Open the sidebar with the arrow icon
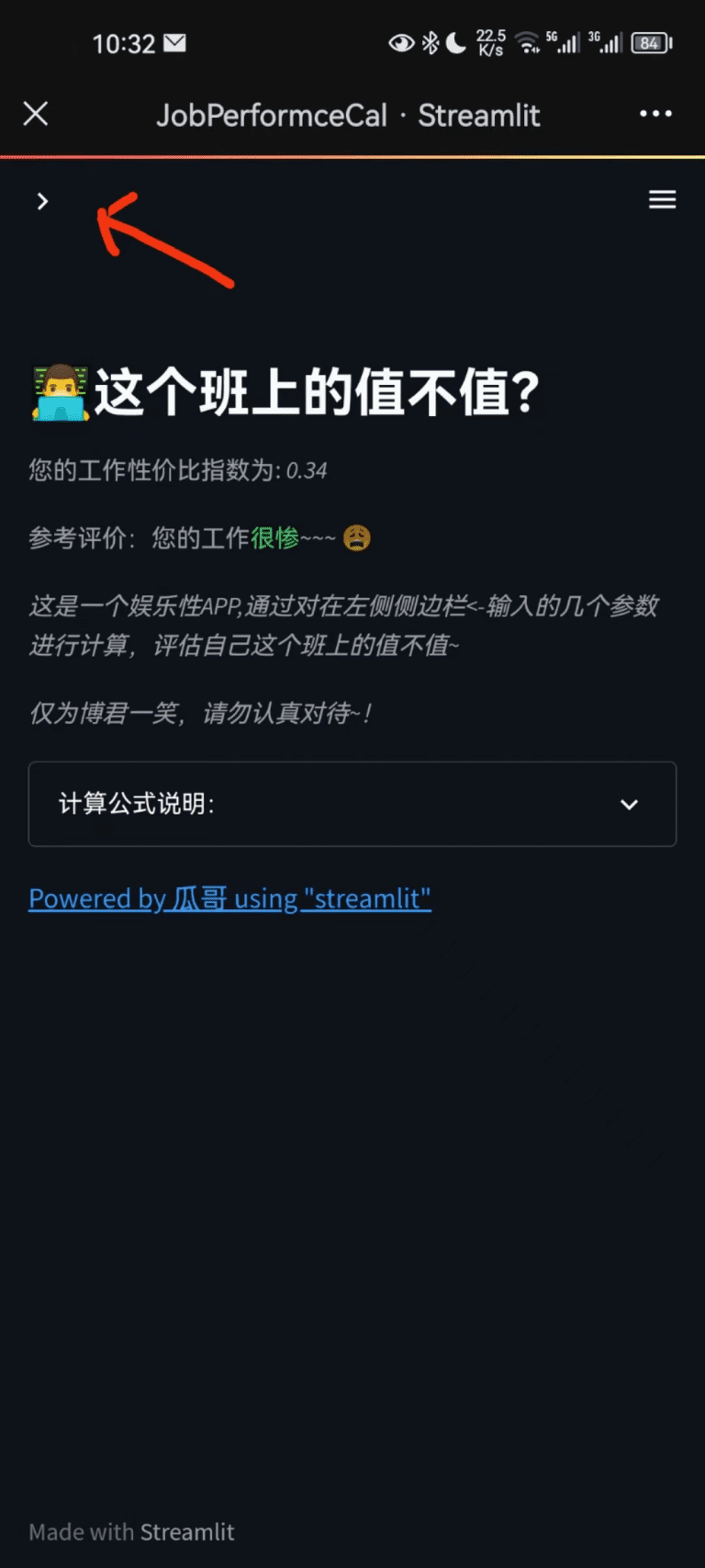 click(42, 200)
